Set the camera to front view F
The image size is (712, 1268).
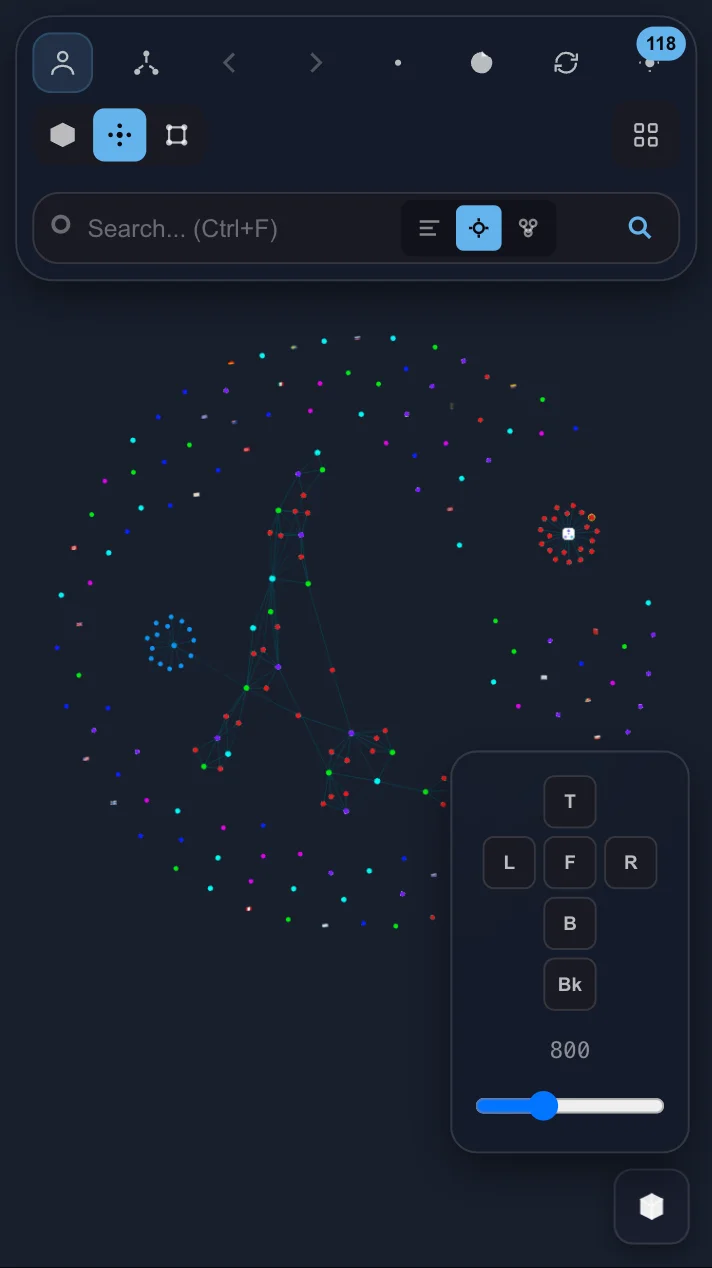coord(570,862)
